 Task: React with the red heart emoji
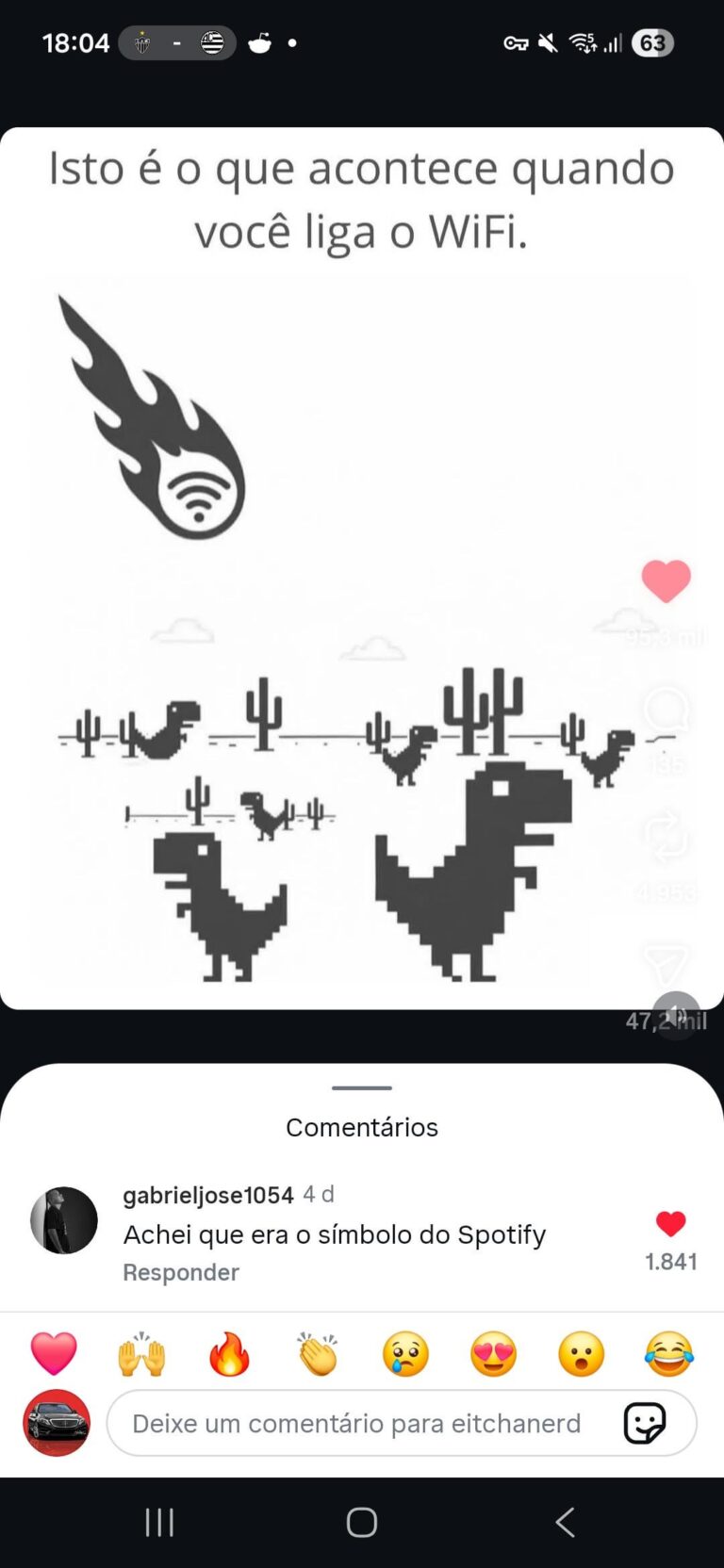pyautogui.click(x=54, y=1354)
